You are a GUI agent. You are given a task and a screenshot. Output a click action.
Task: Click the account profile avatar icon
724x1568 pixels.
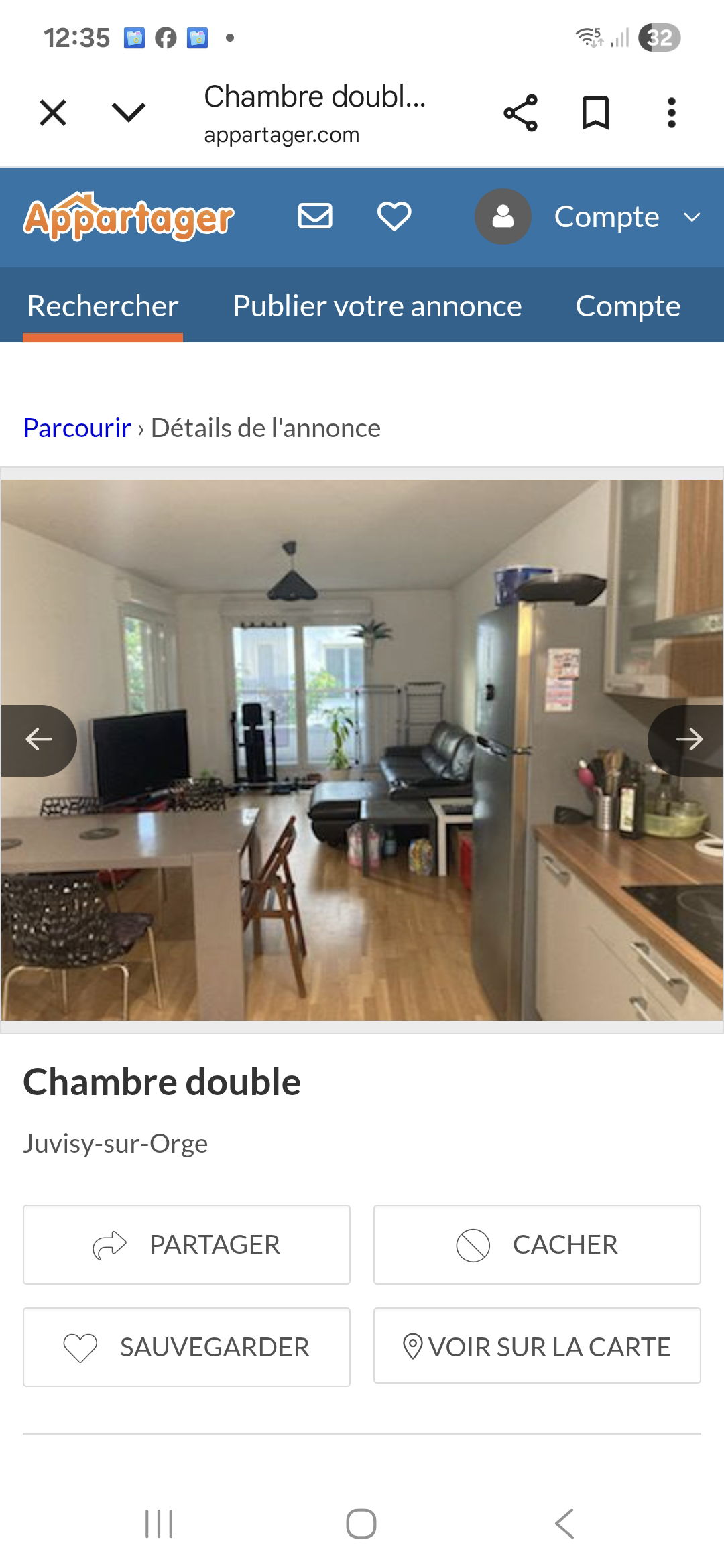click(502, 216)
